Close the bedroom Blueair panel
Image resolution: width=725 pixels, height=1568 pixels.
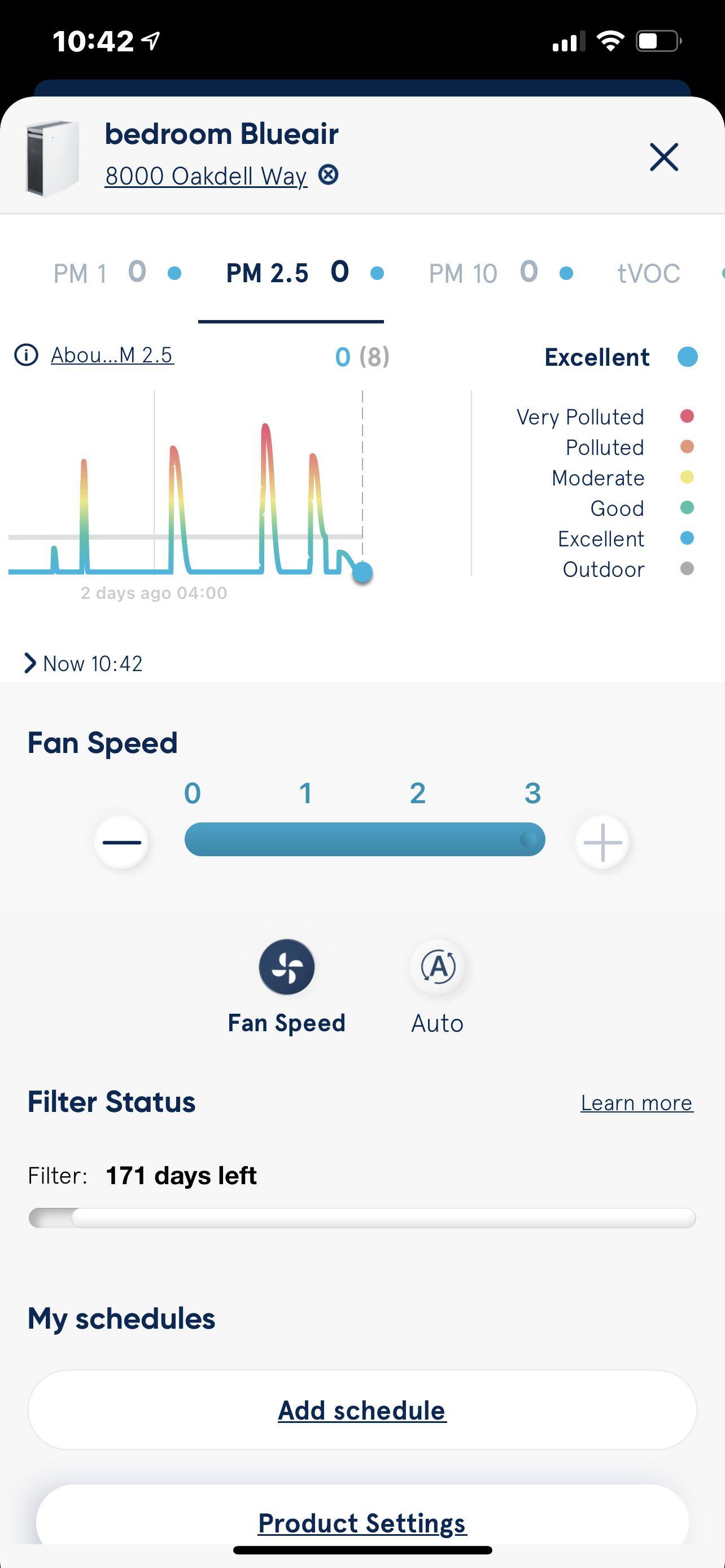pos(663,157)
